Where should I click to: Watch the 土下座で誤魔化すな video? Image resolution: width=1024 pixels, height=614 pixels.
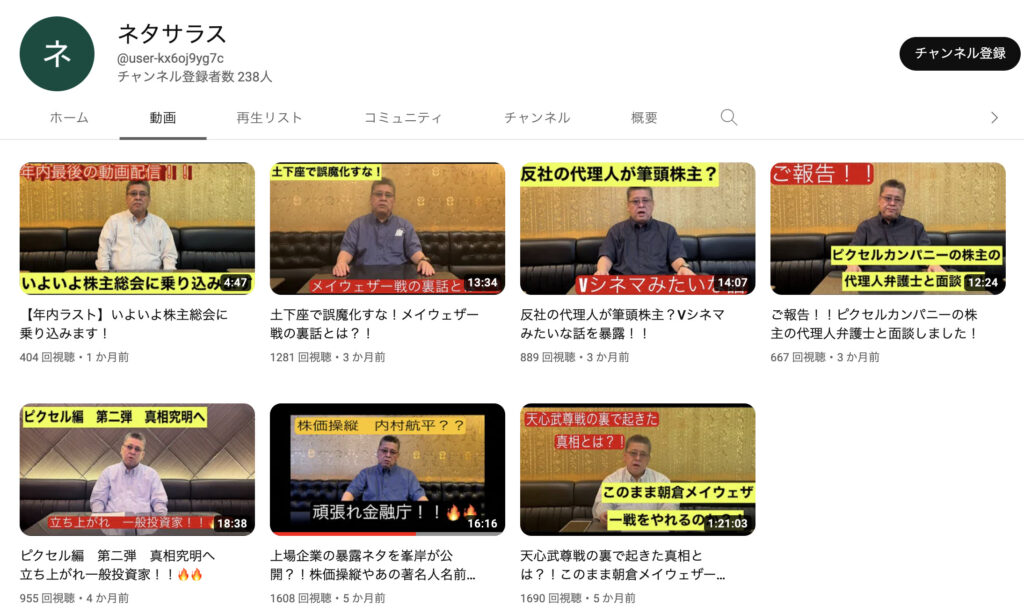tap(387, 229)
